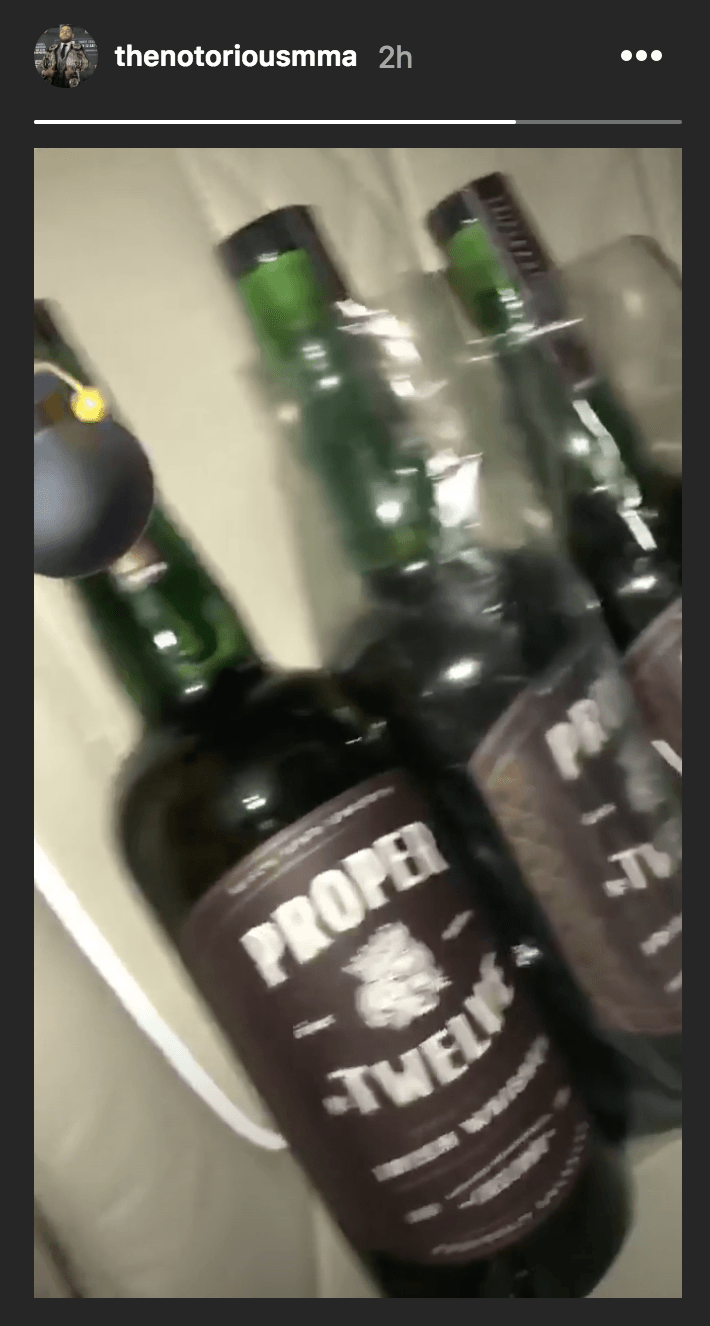Tap the thenotoriousmma username

point(235,57)
